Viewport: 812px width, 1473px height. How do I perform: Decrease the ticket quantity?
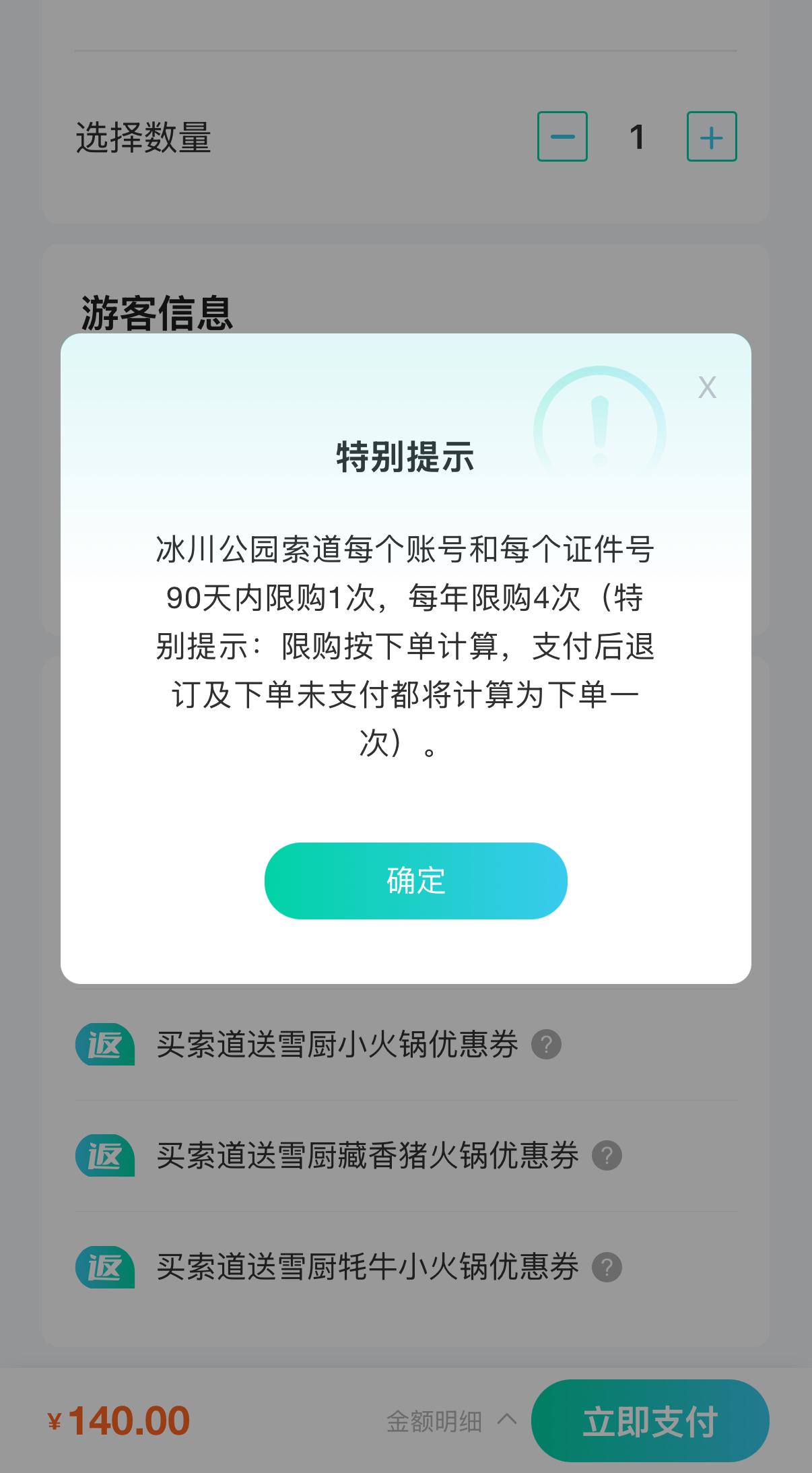pyautogui.click(x=562, y=137)
